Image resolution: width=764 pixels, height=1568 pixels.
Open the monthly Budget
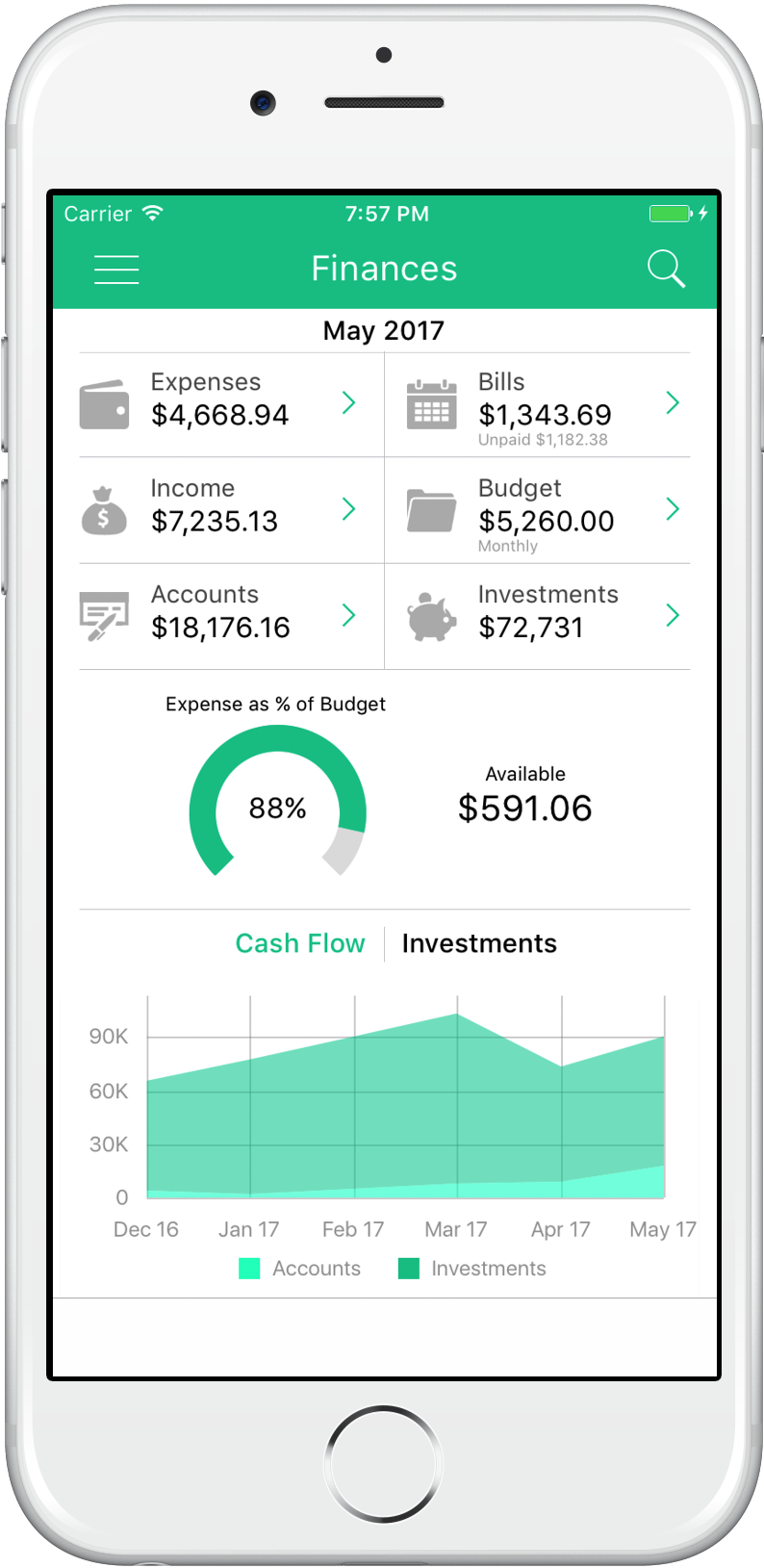click(539, 510)
